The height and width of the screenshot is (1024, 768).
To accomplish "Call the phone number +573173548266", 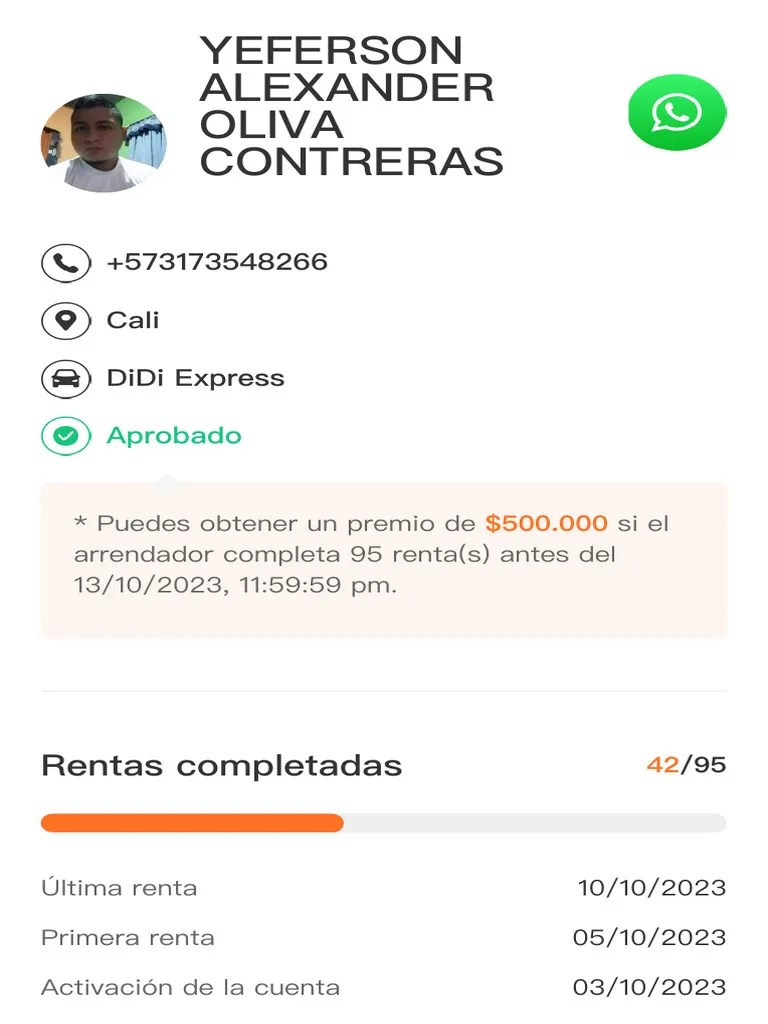I will click(x=217, y=263).
